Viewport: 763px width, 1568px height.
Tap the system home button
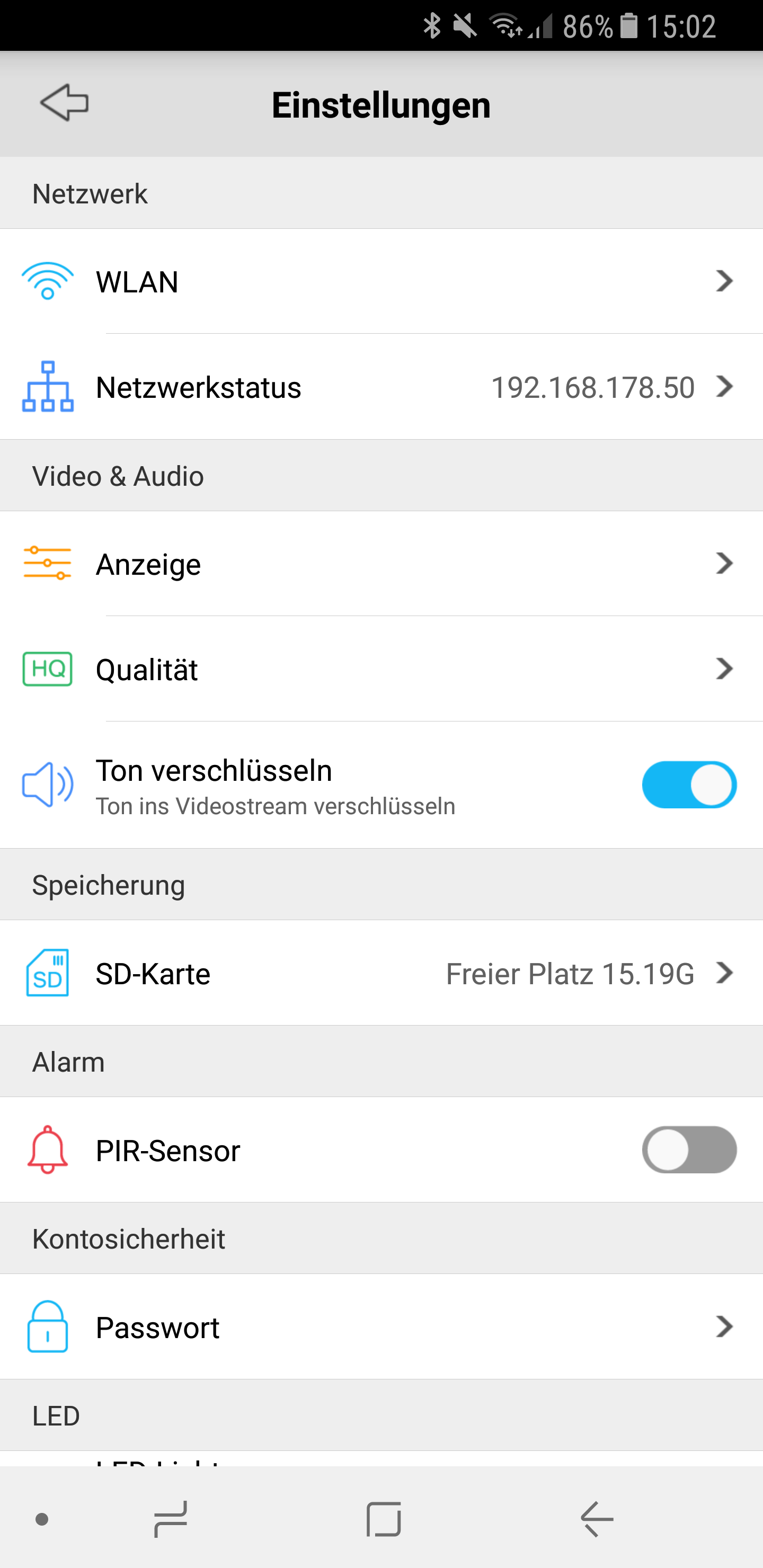click(384, 1519)
